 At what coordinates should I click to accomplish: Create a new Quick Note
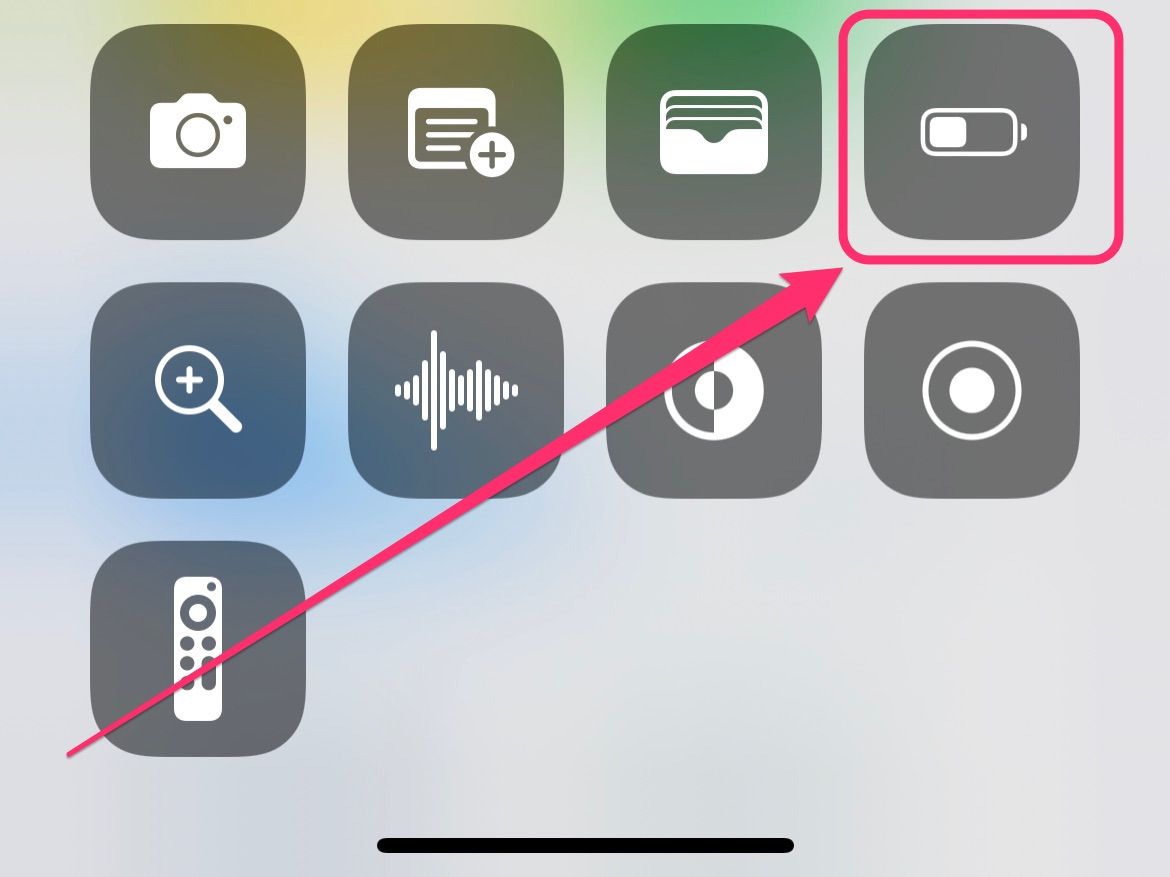click(456, 131)
